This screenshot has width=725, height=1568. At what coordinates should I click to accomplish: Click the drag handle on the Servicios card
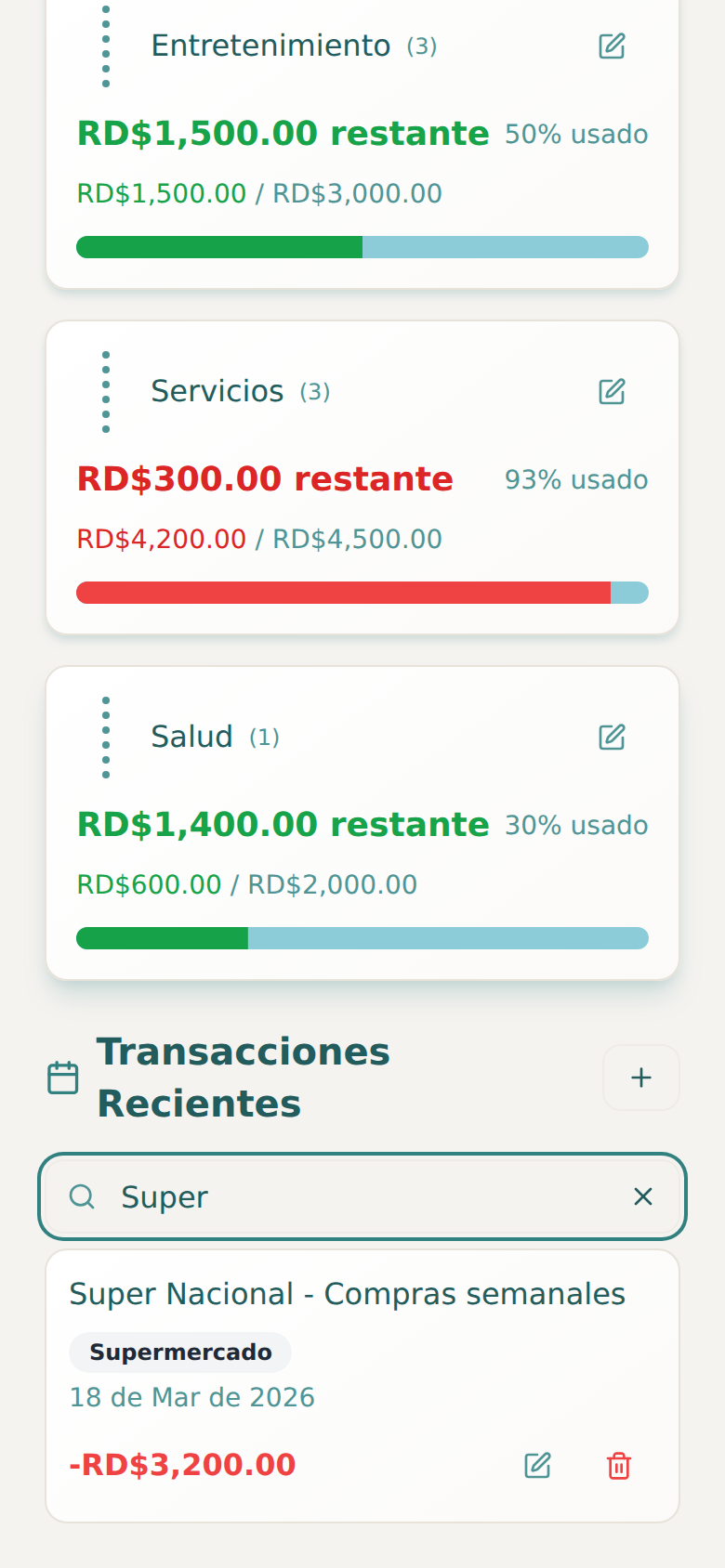pyautogui.click(x=106, y=392)
